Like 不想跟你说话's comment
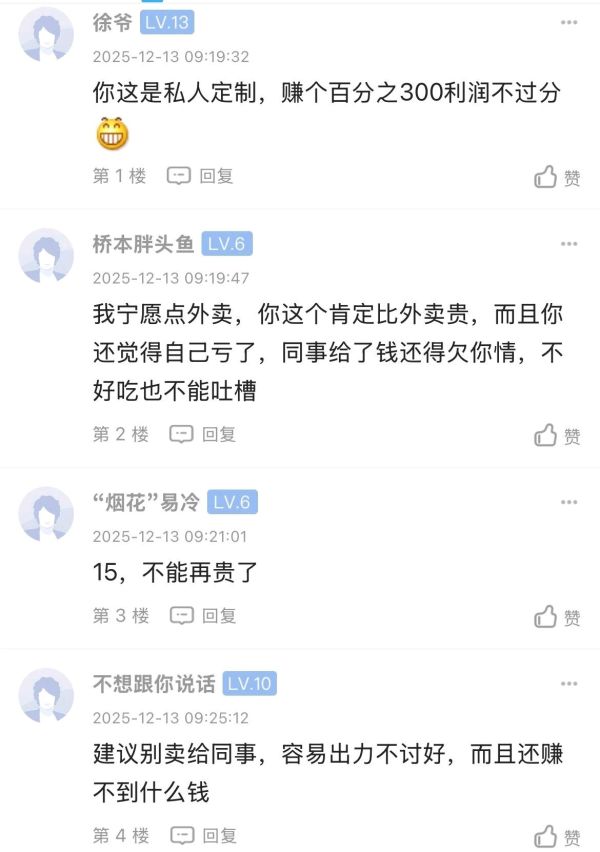Viewport: 600px width, 852px height. coord(557,836)
